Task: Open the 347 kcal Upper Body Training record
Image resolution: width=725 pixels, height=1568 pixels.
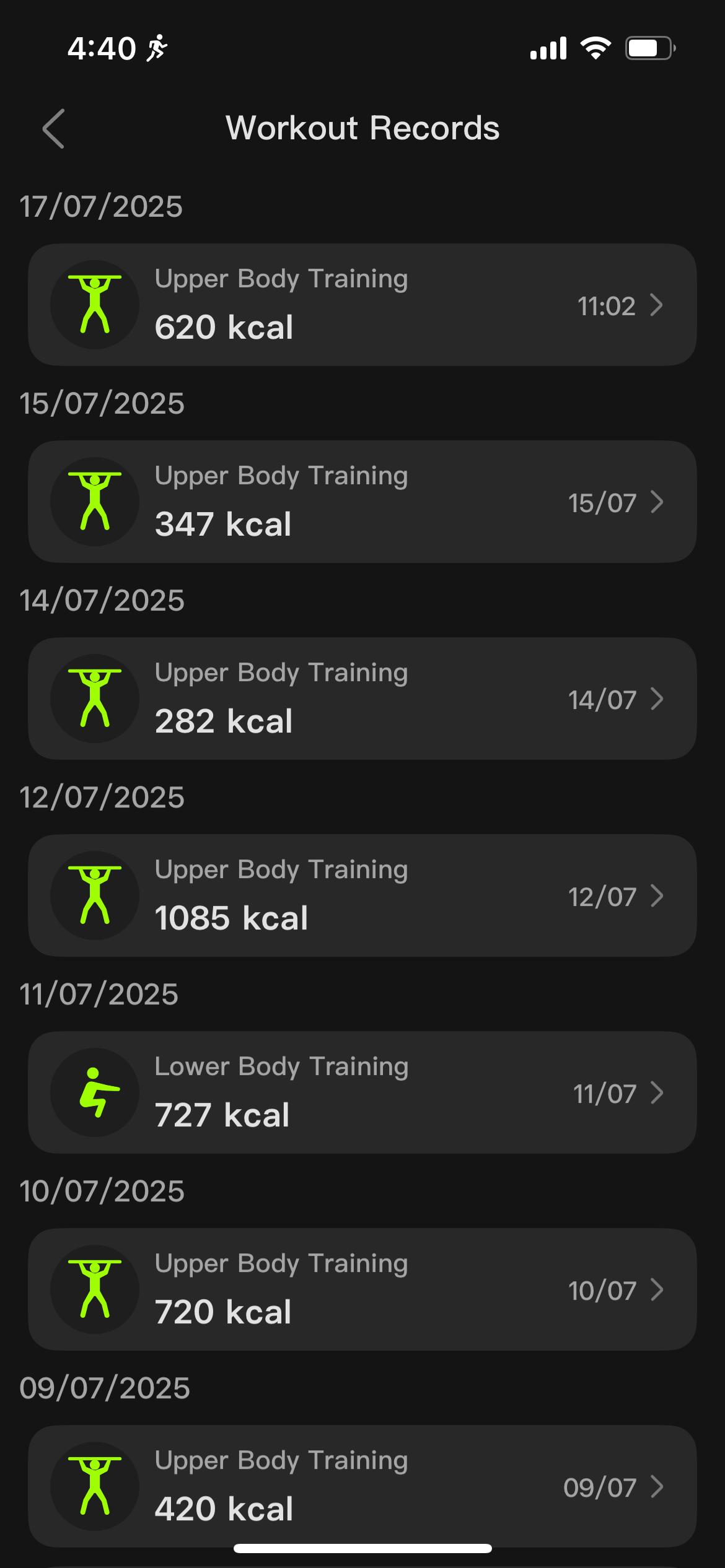Action: (x=362, y=502)
